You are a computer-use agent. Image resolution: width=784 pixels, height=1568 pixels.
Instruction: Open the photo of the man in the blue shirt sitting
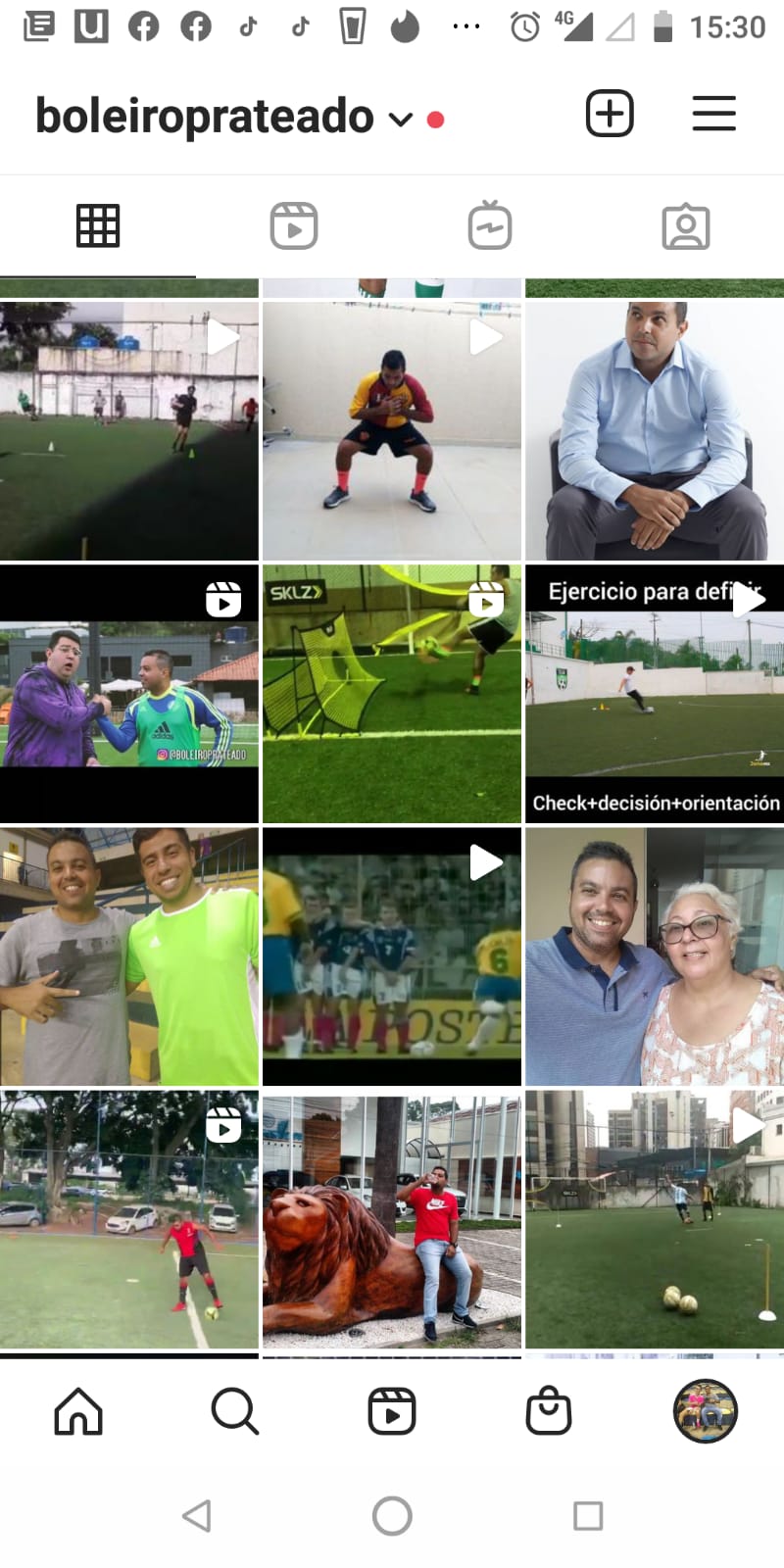[x=655, y=431]
